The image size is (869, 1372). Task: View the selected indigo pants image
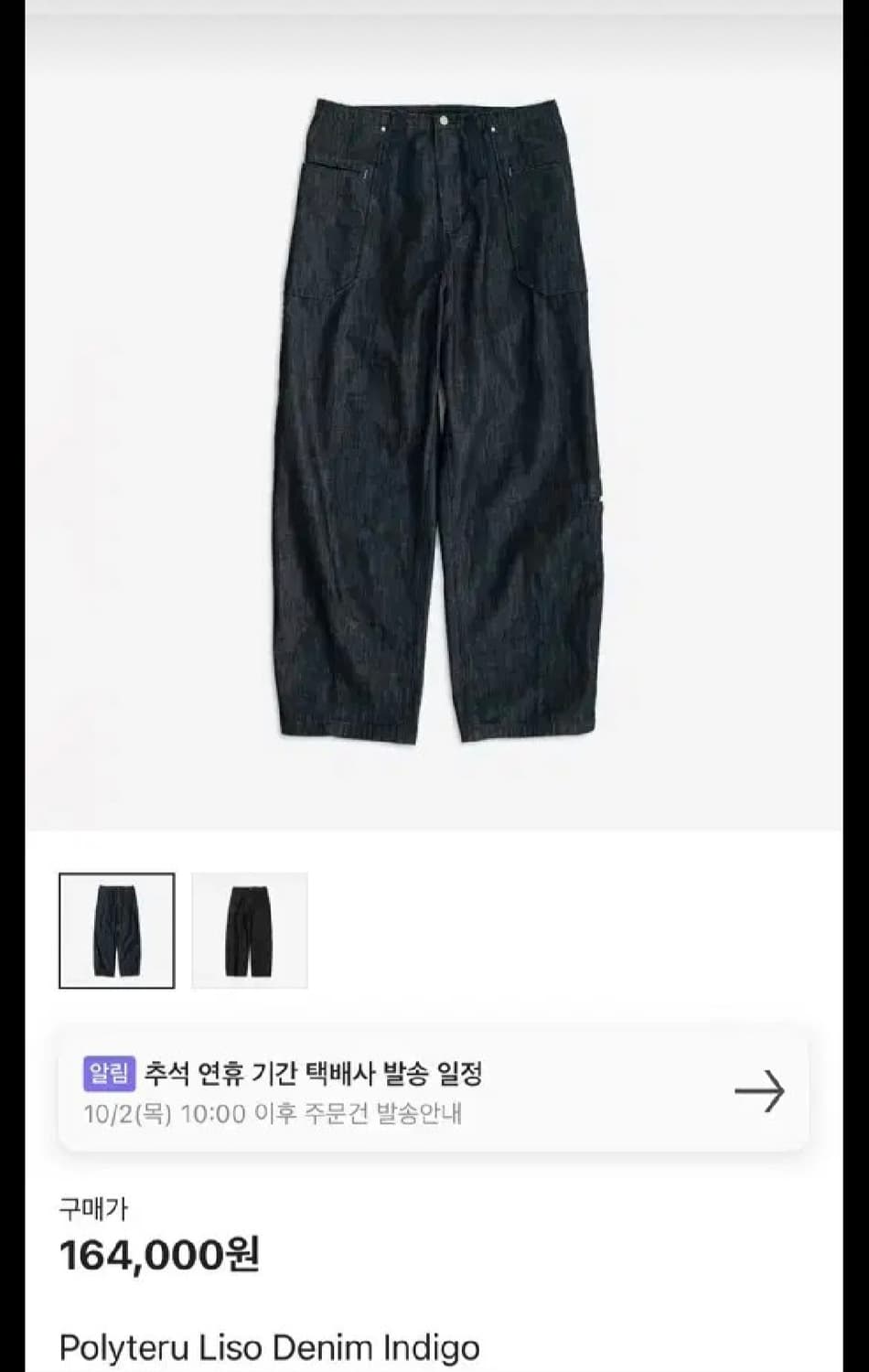[116, 928]
